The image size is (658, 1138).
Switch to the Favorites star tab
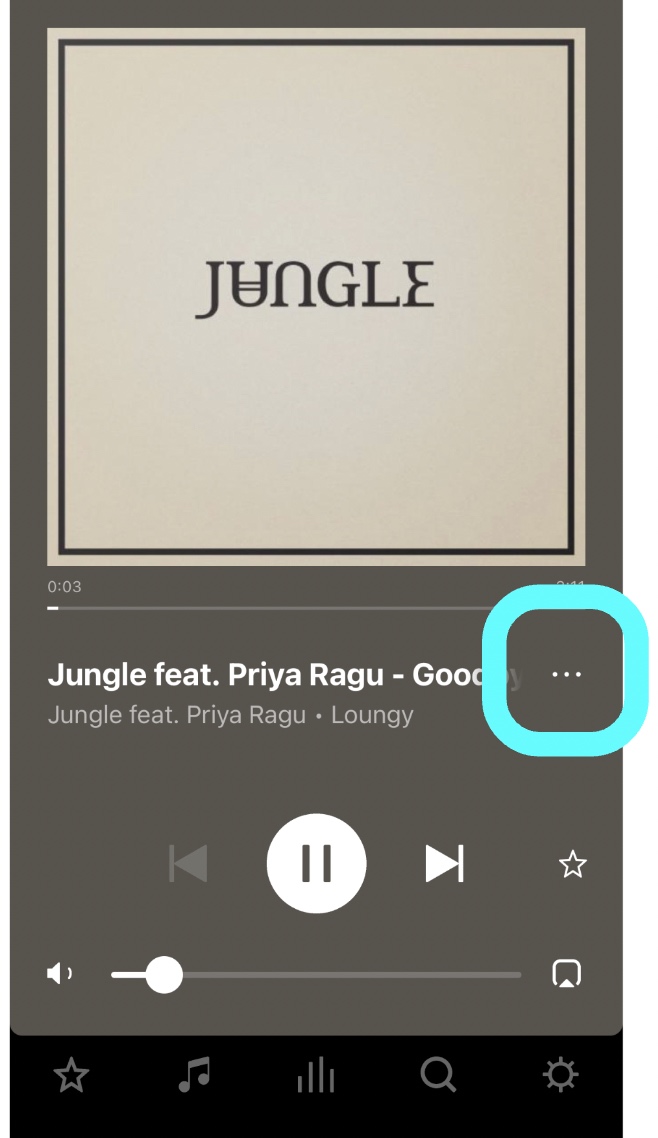71,1076
